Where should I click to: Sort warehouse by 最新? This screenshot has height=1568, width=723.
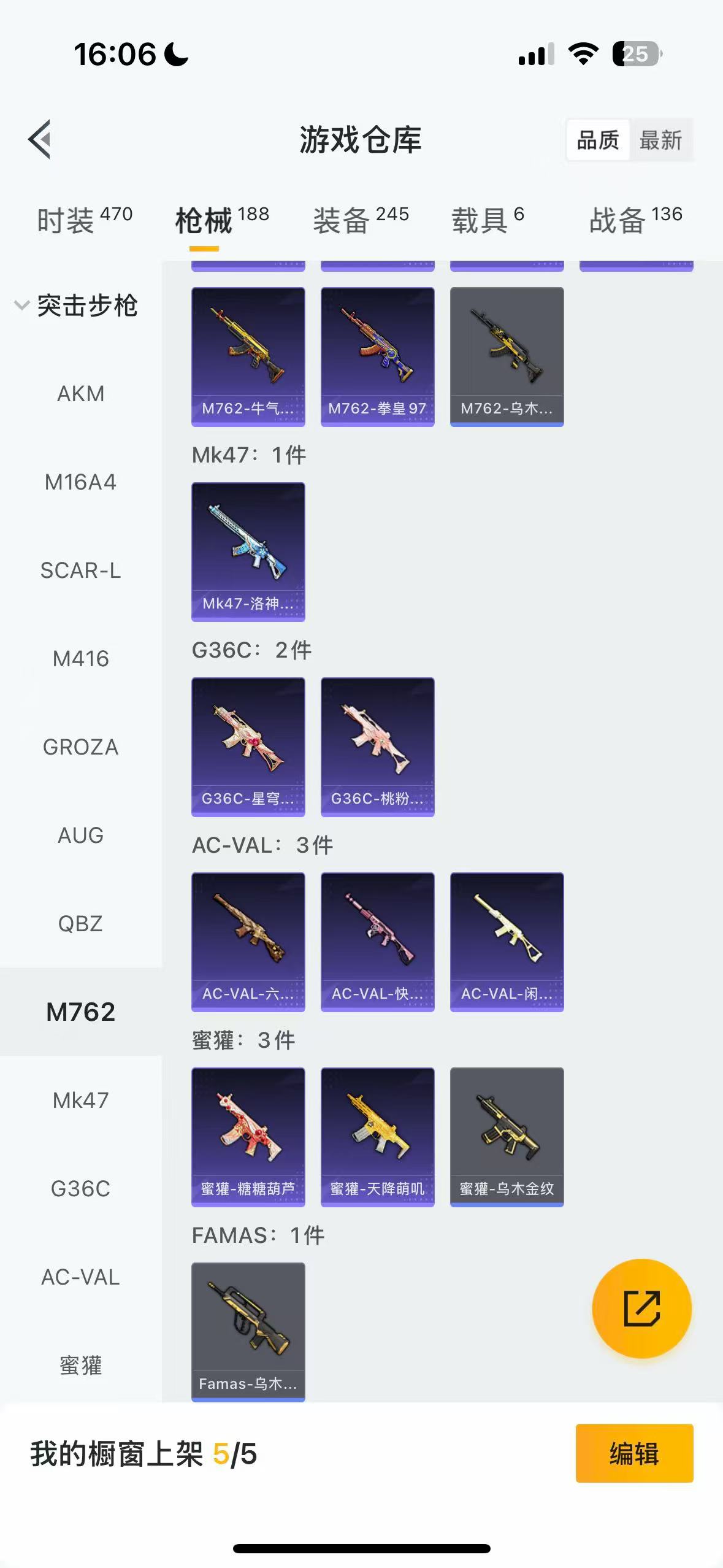pos(660,140)
